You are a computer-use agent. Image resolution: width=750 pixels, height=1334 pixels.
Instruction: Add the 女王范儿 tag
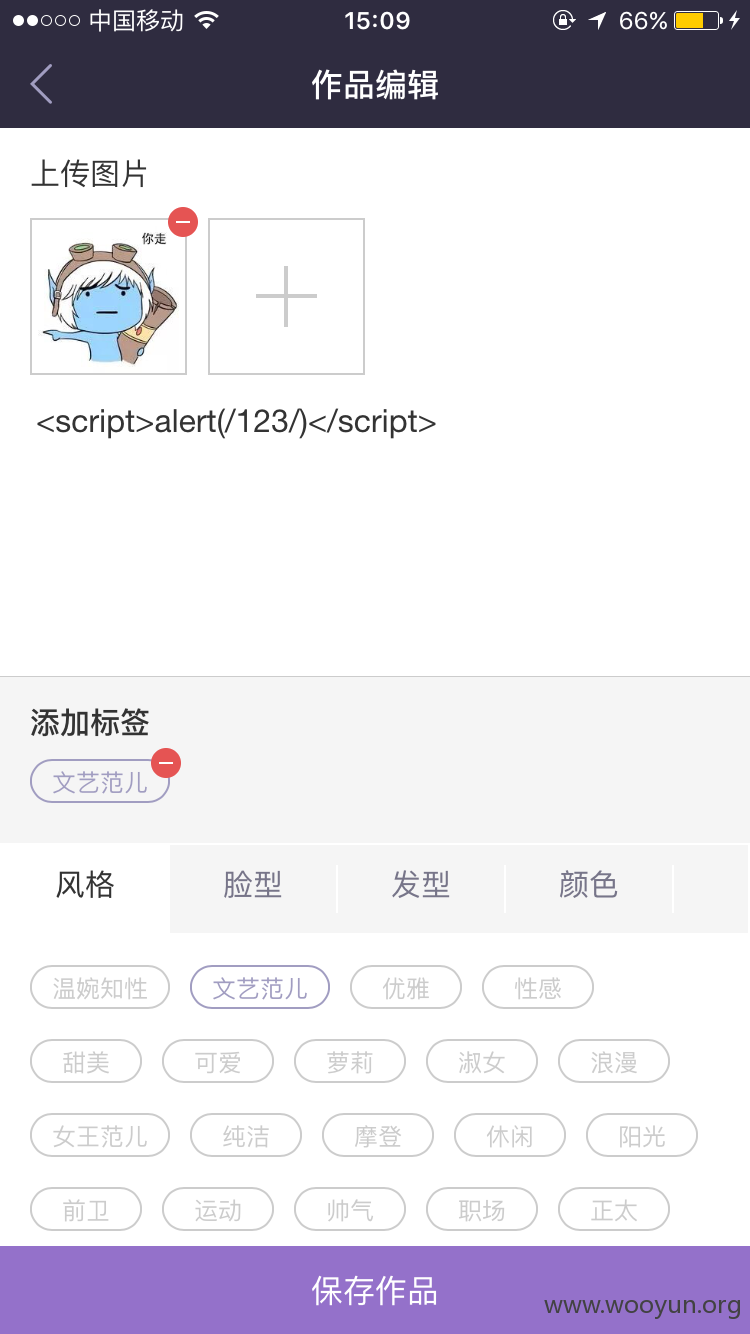click(x=100, y=1135)
